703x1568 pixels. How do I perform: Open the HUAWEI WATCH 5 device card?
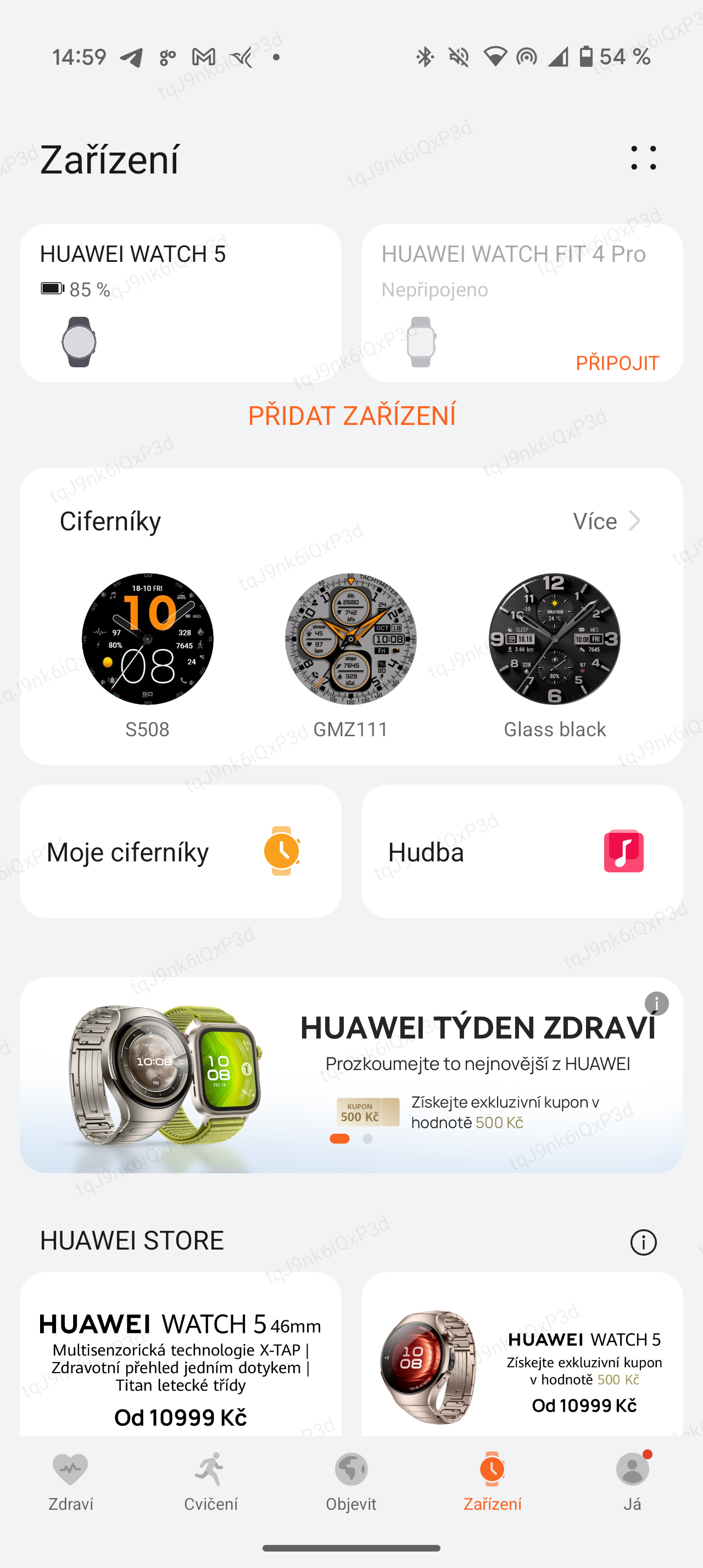tap(181, 303)
